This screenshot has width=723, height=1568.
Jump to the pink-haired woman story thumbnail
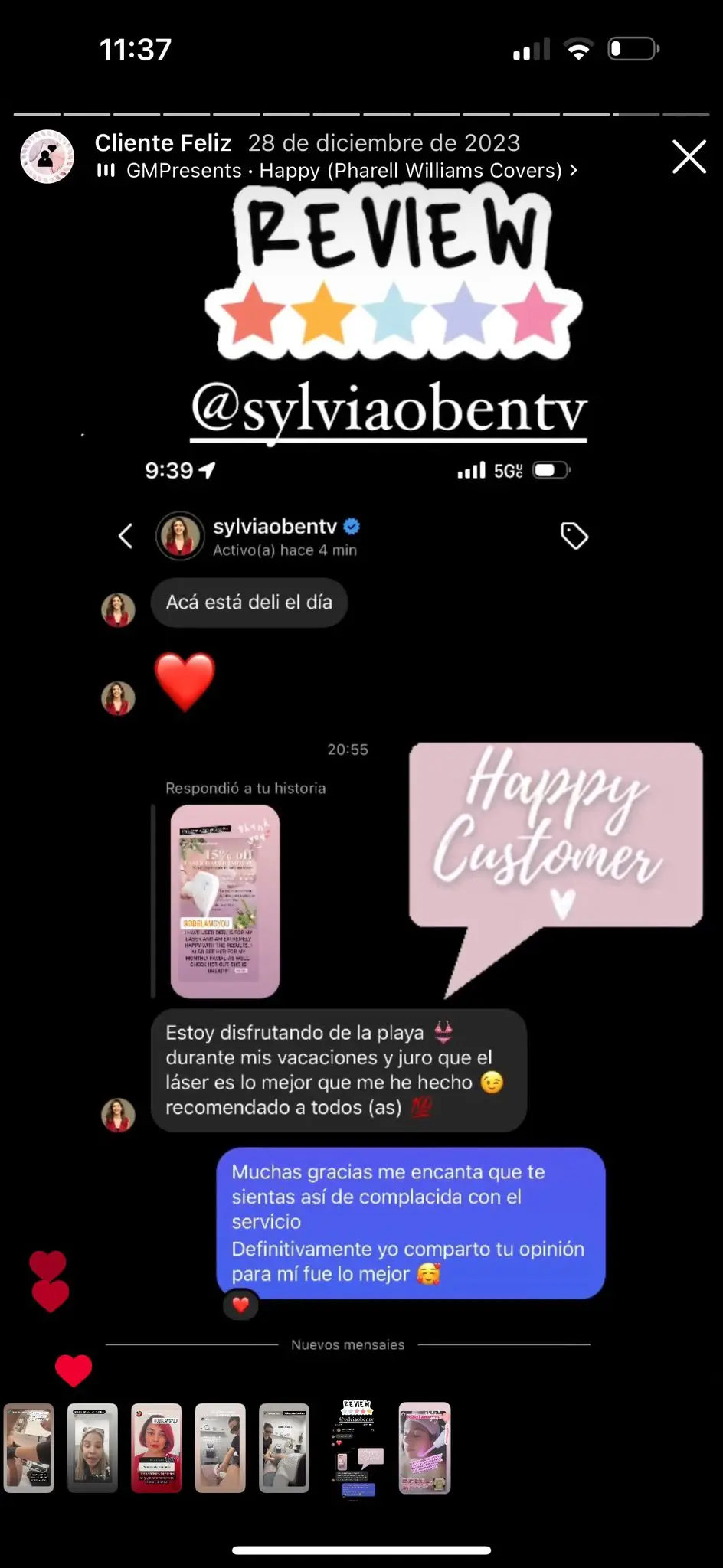coord(156,1448)
